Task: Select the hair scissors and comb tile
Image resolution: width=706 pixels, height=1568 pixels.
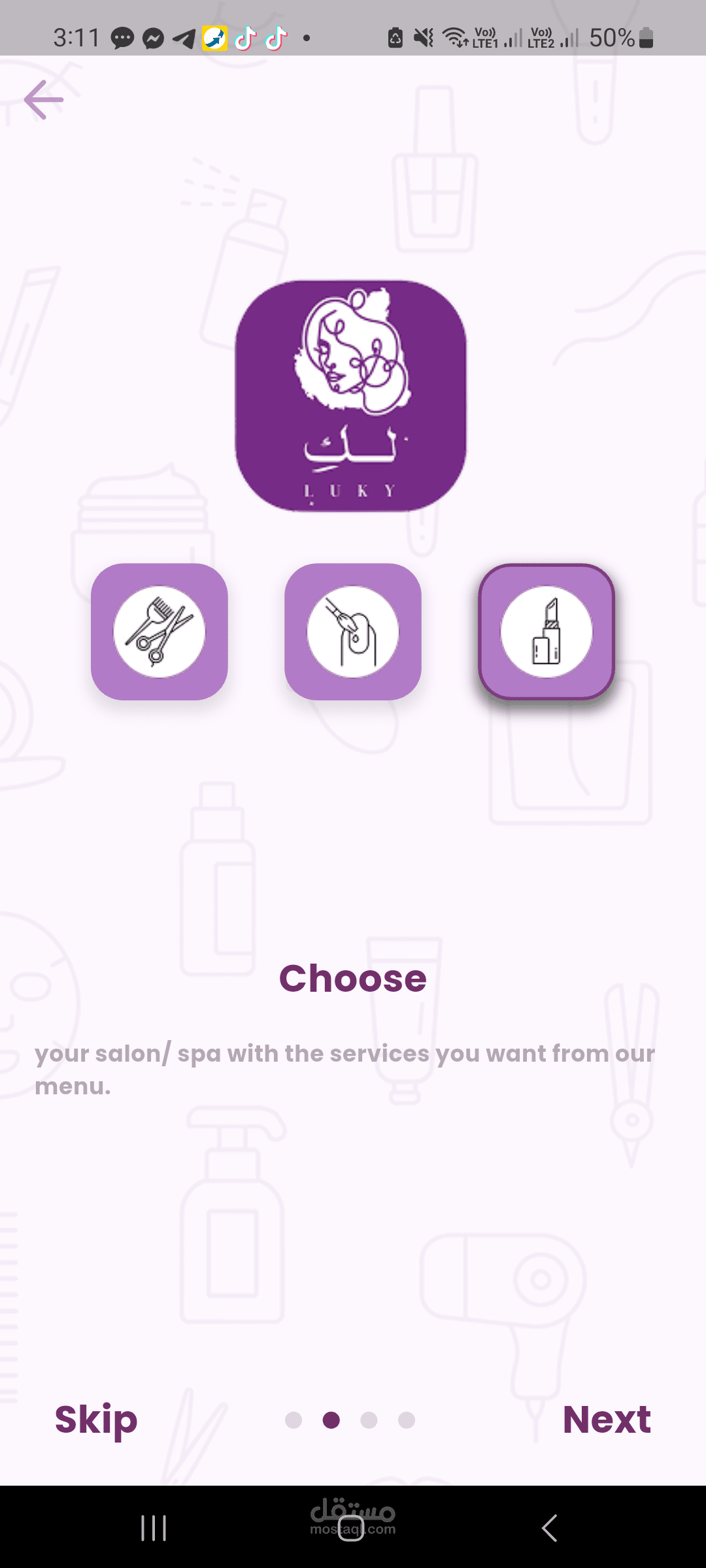Action: [160, 632]
